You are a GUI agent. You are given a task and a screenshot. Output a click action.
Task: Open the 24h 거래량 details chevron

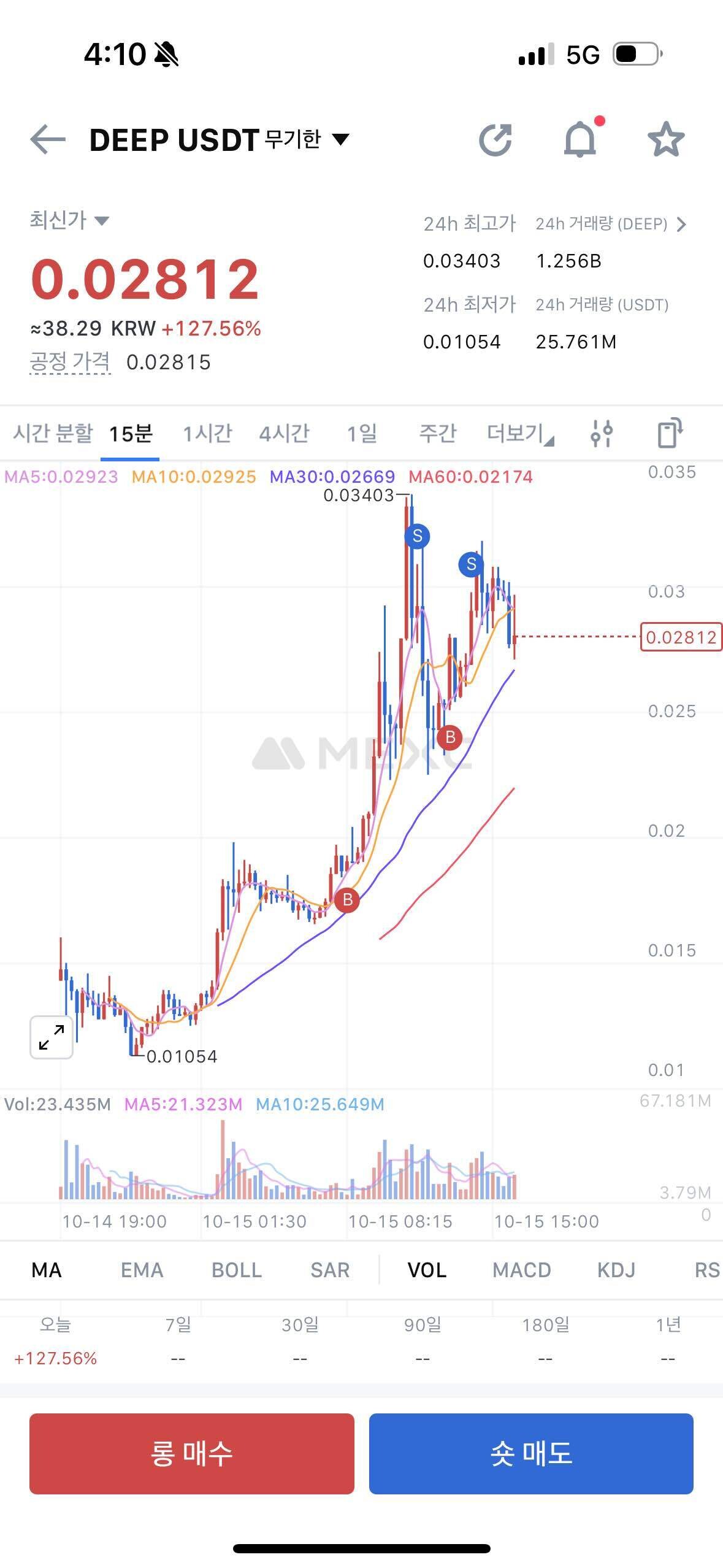pos(681,225)
